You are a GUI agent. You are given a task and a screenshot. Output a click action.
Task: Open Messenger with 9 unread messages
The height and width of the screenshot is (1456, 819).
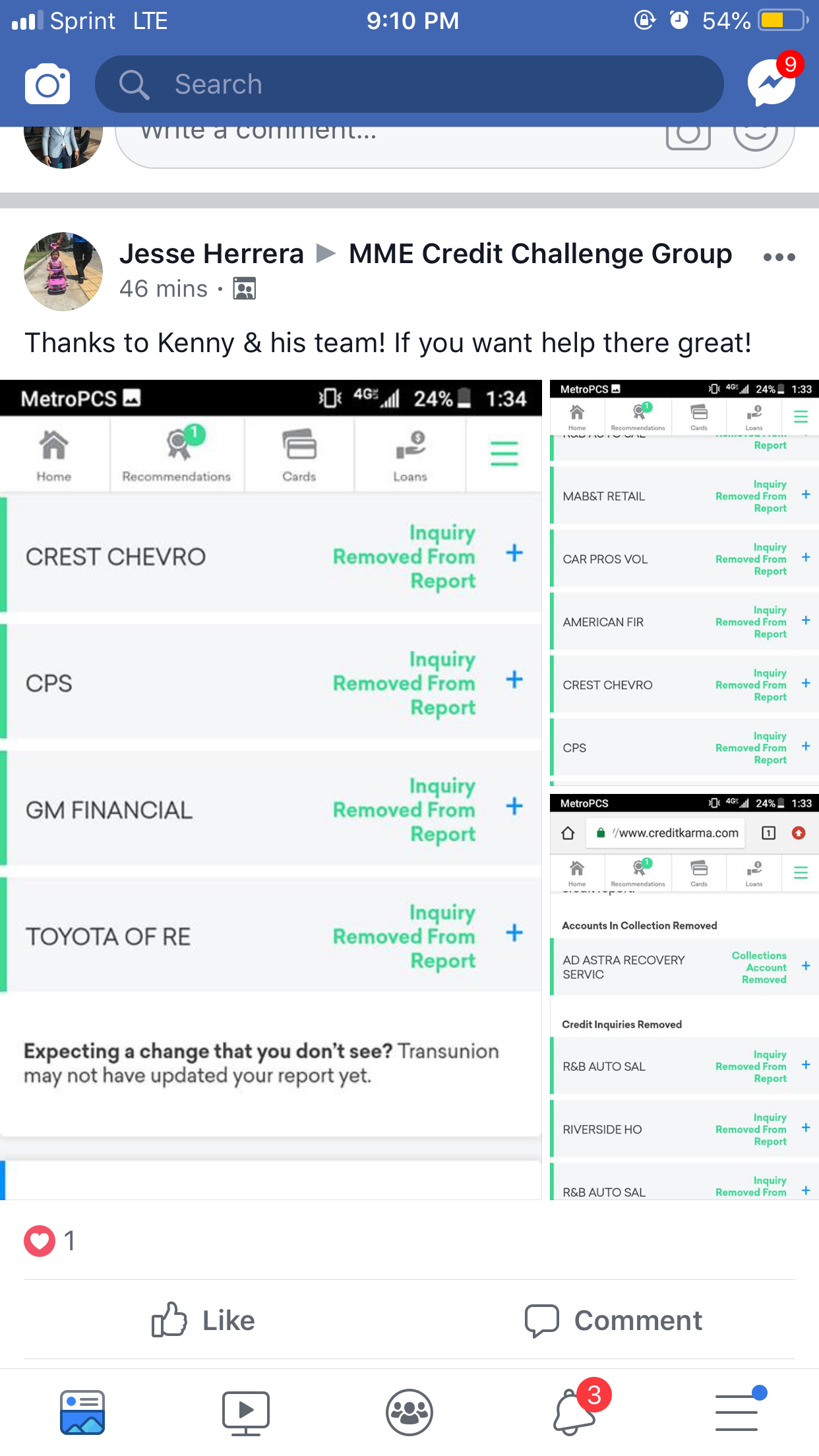[x=772, y=83]
